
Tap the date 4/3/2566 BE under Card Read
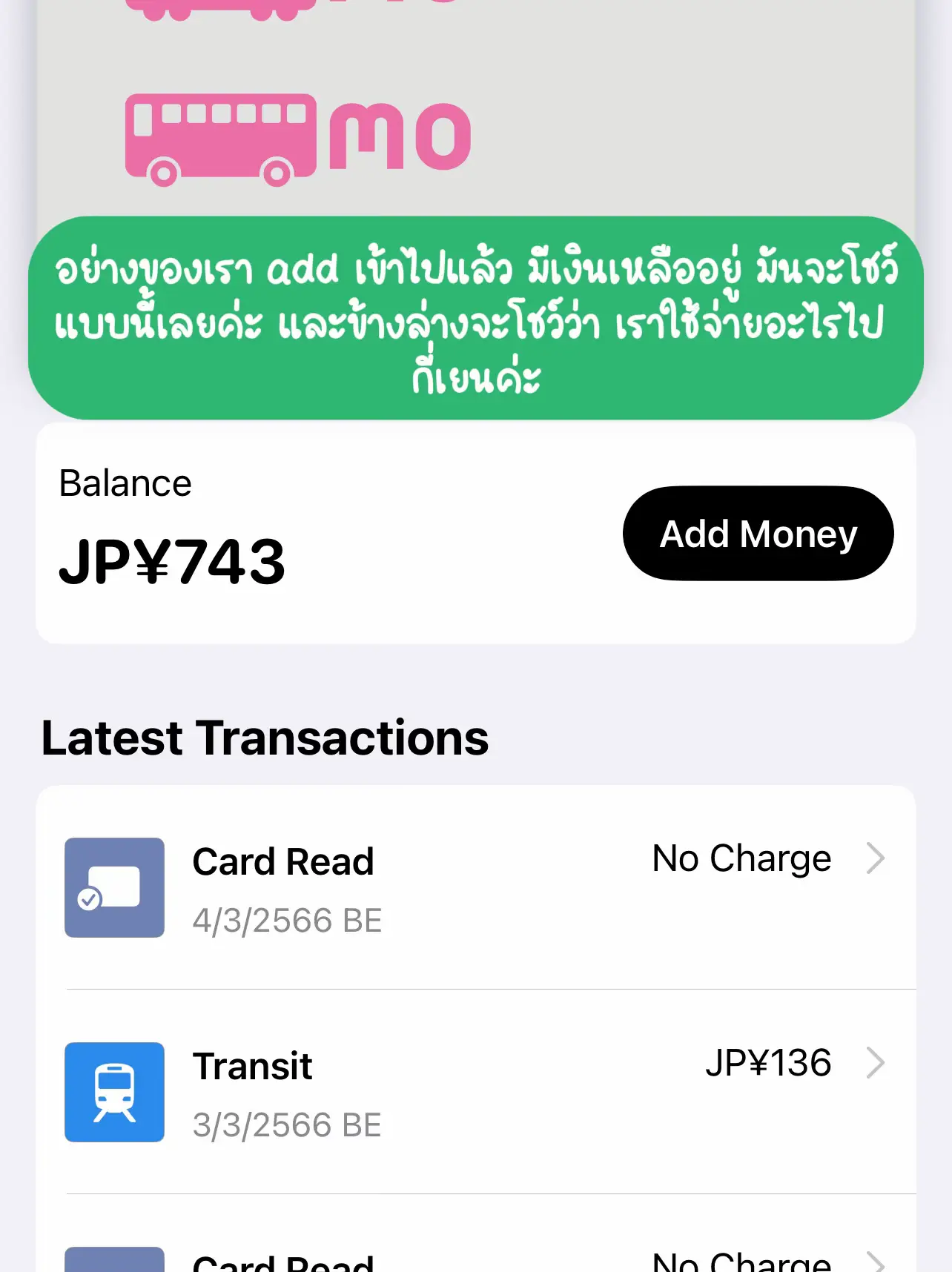point(288,920)
